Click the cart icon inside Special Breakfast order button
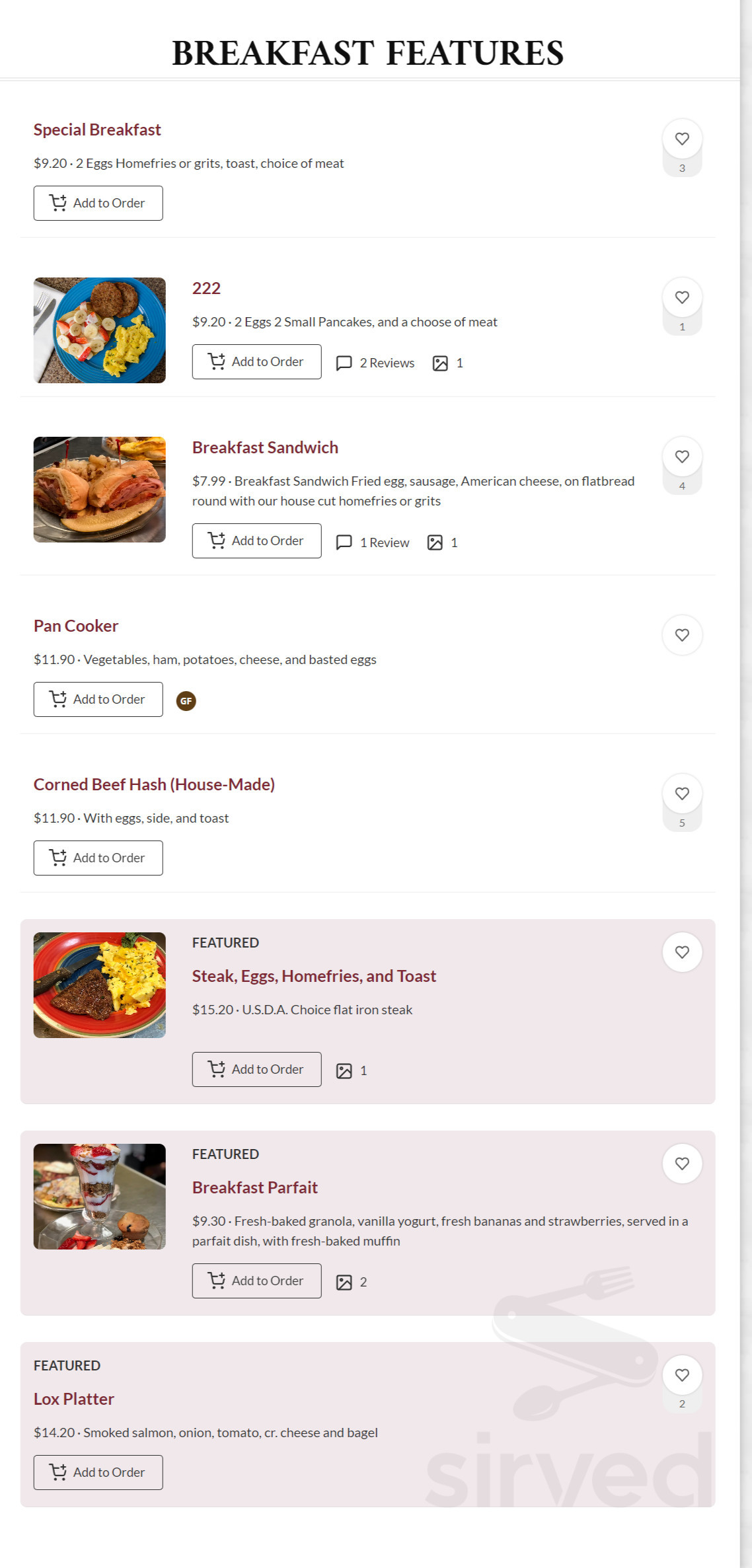This screenshot has height=1568, width=752. click(x=59, y=203)
